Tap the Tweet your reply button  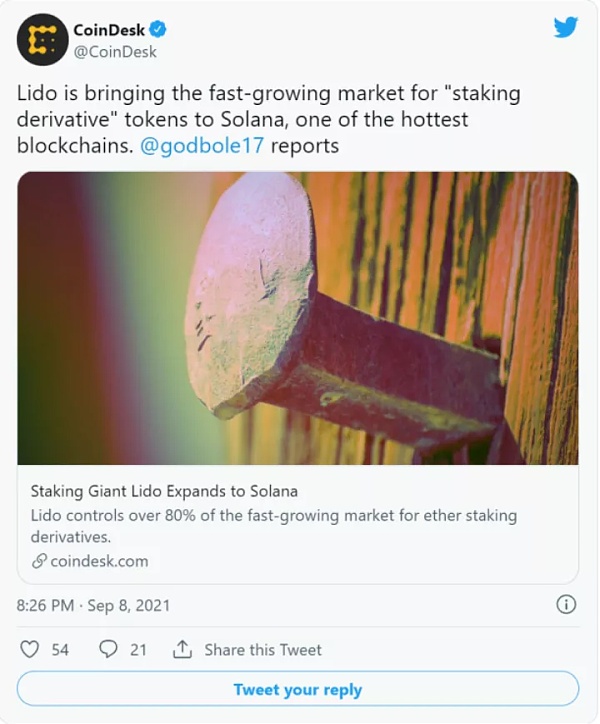[297, 690]
